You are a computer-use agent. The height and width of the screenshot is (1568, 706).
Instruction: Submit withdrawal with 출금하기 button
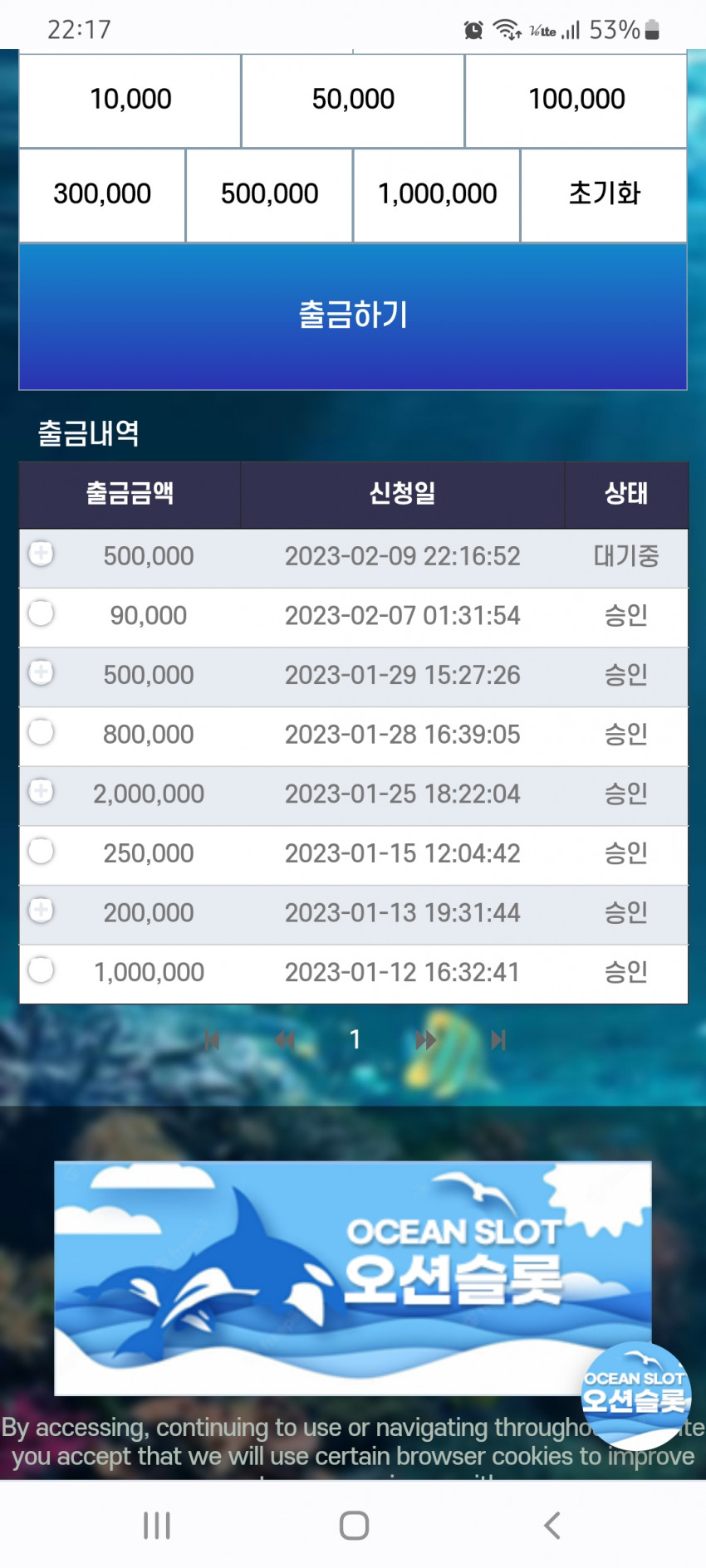coord(353,316)
